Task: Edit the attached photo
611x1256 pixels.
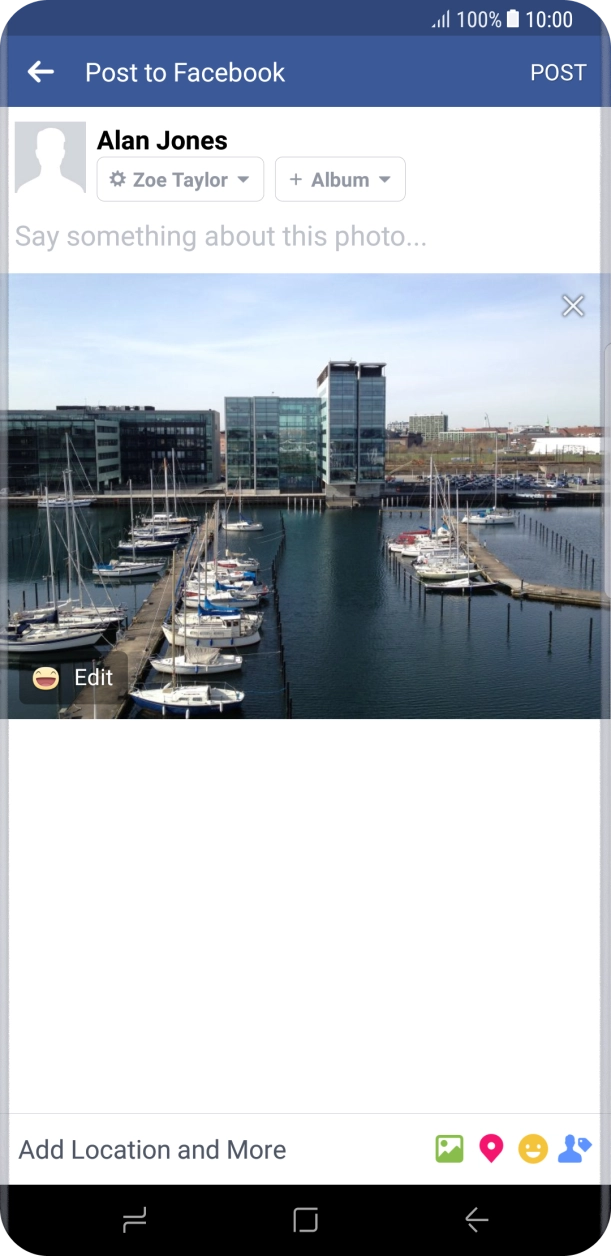Action: click(74, 678)
